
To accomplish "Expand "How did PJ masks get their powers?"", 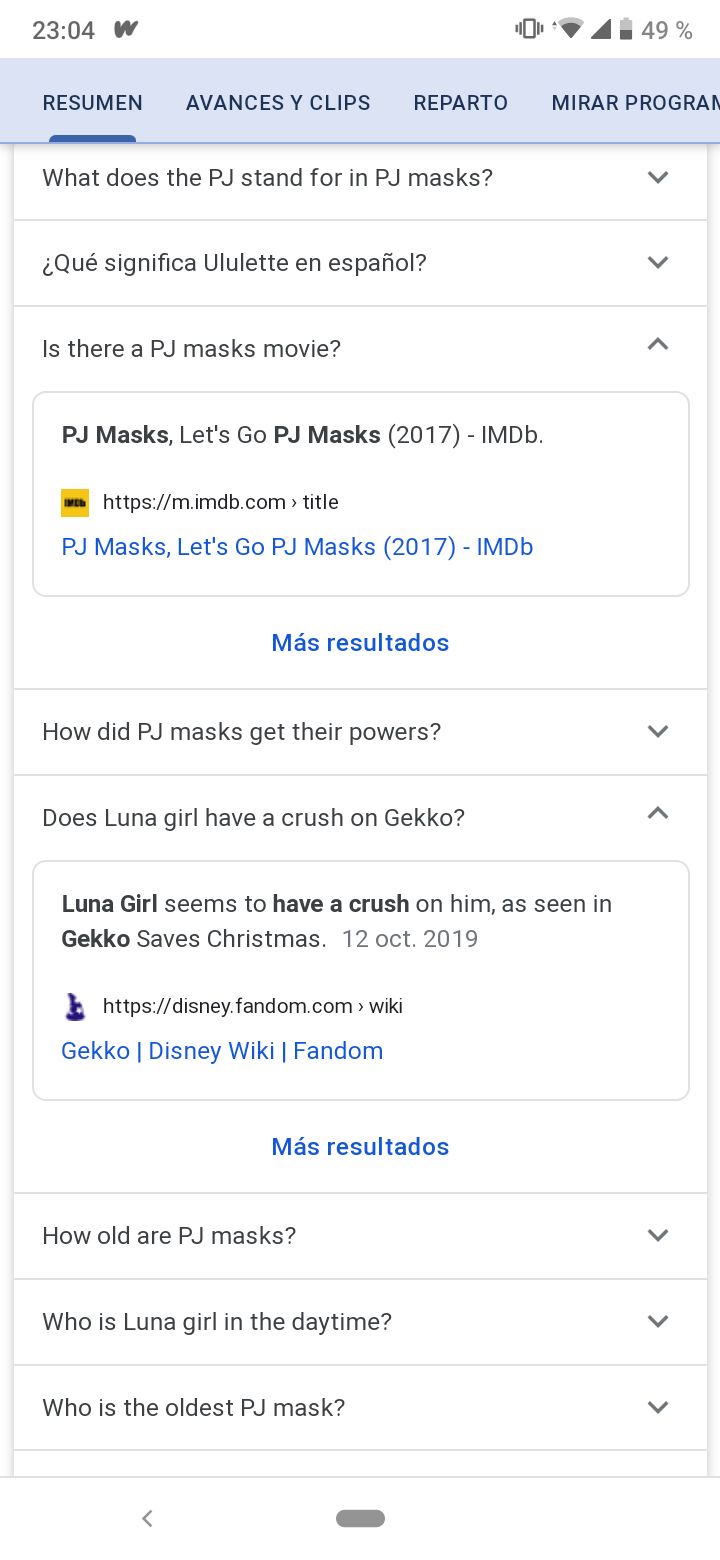I will coord(360,732).
